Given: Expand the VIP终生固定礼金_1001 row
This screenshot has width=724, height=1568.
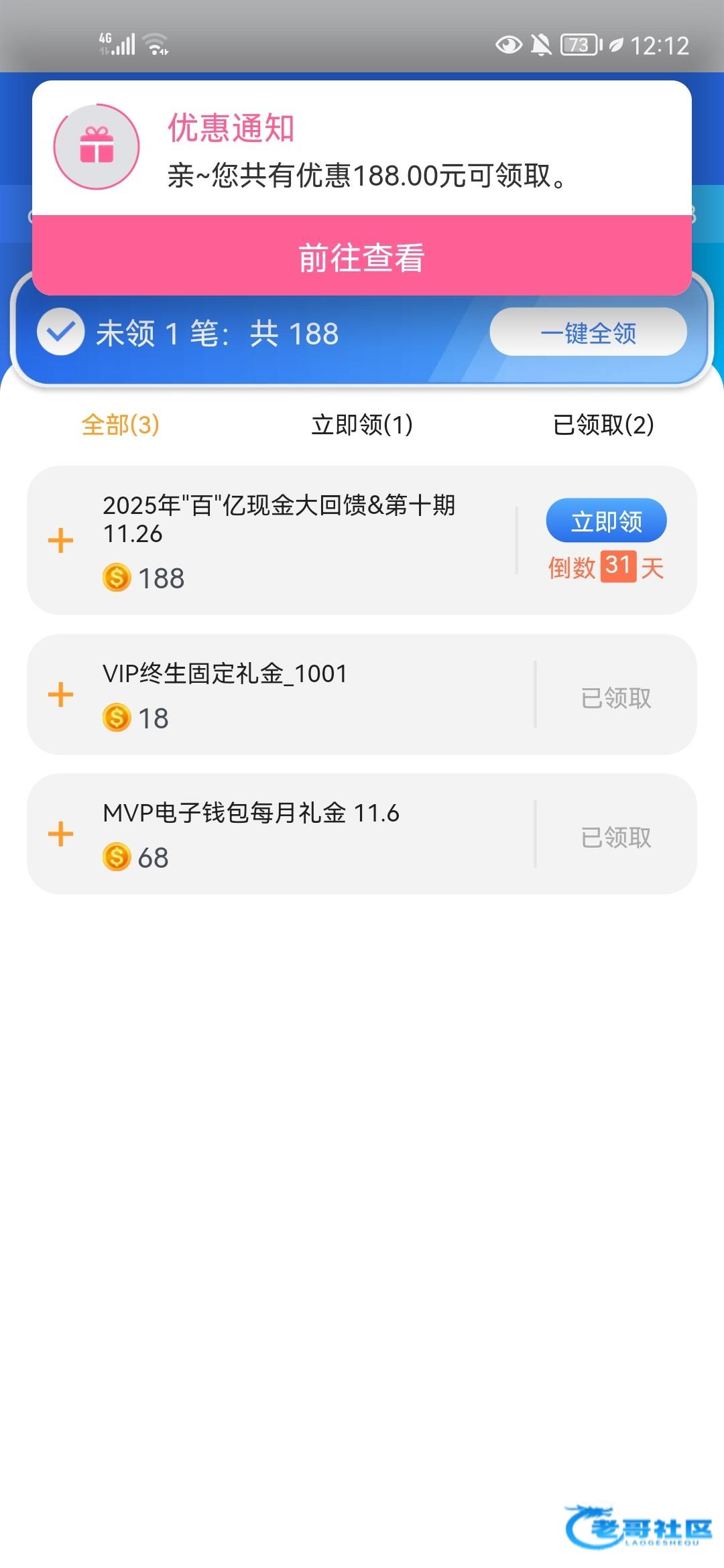Looking at the screenshot, I should tap(60, 694).
